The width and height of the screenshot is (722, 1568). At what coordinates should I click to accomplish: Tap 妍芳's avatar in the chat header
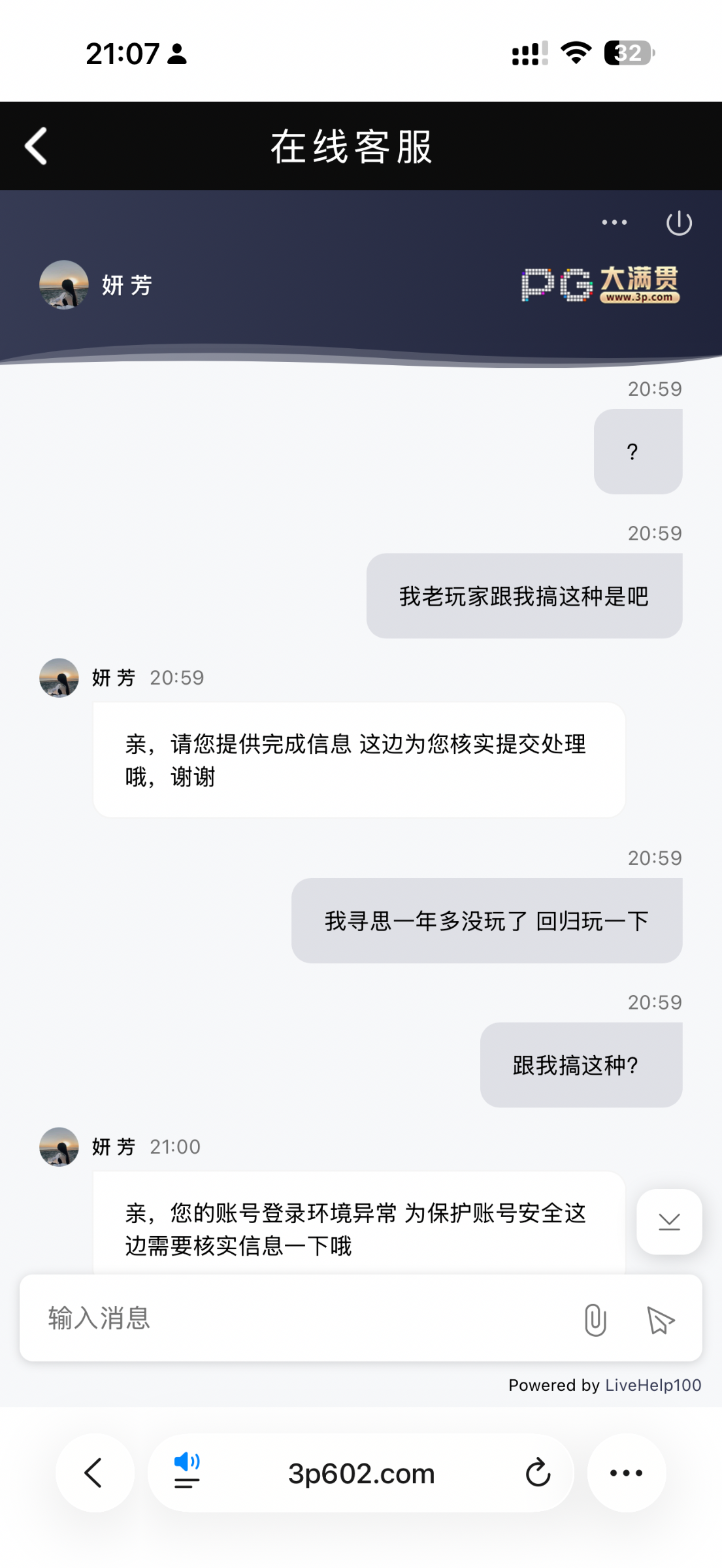click(x=63, y=285)
